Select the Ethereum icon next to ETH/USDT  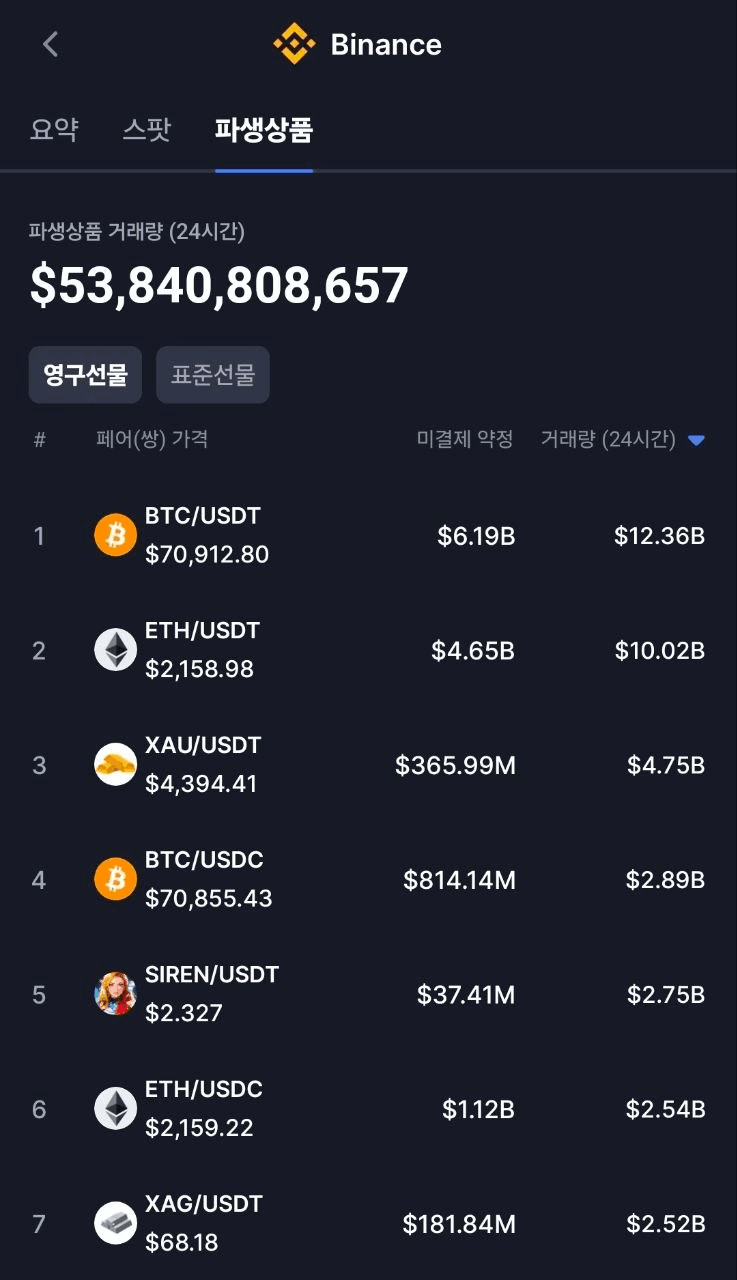[x=115, y=650]
